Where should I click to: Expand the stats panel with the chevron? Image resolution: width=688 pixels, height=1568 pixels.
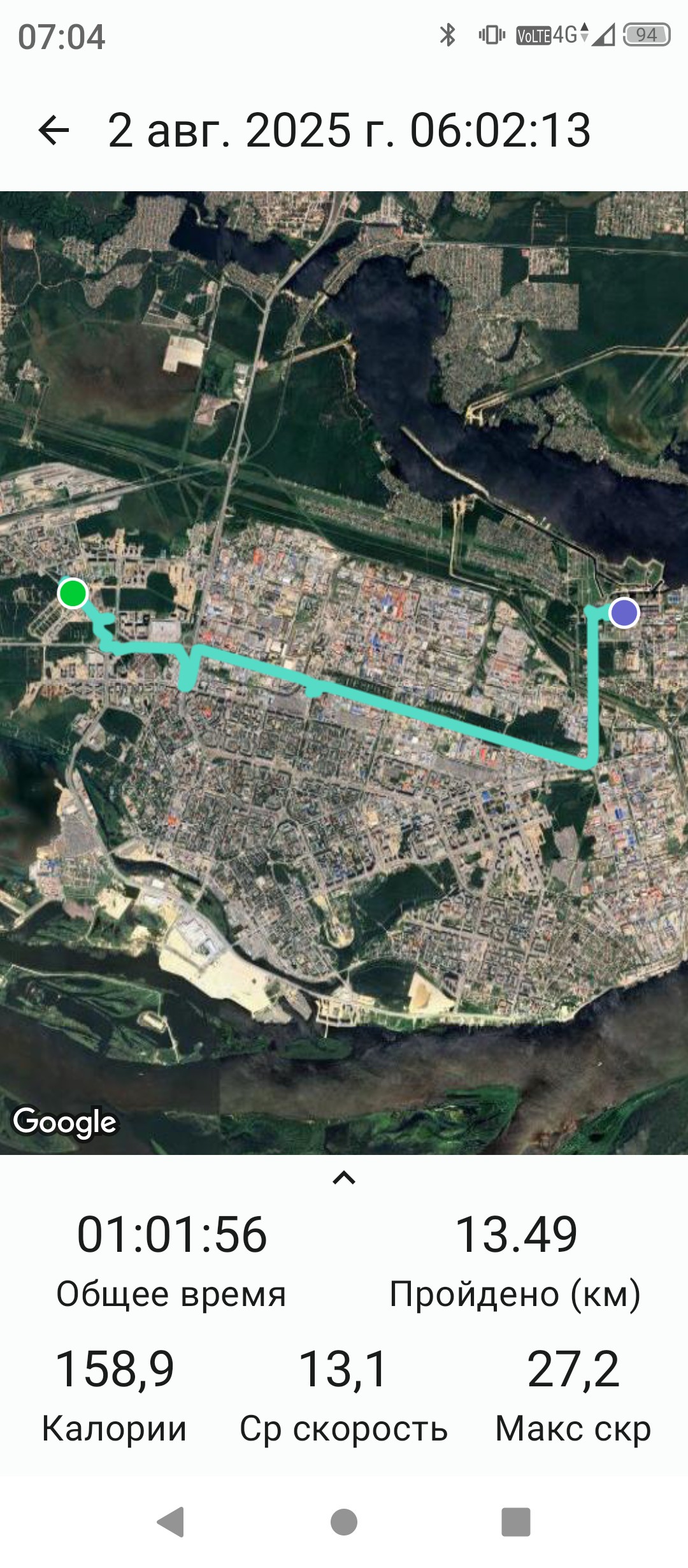(344, 1178)
